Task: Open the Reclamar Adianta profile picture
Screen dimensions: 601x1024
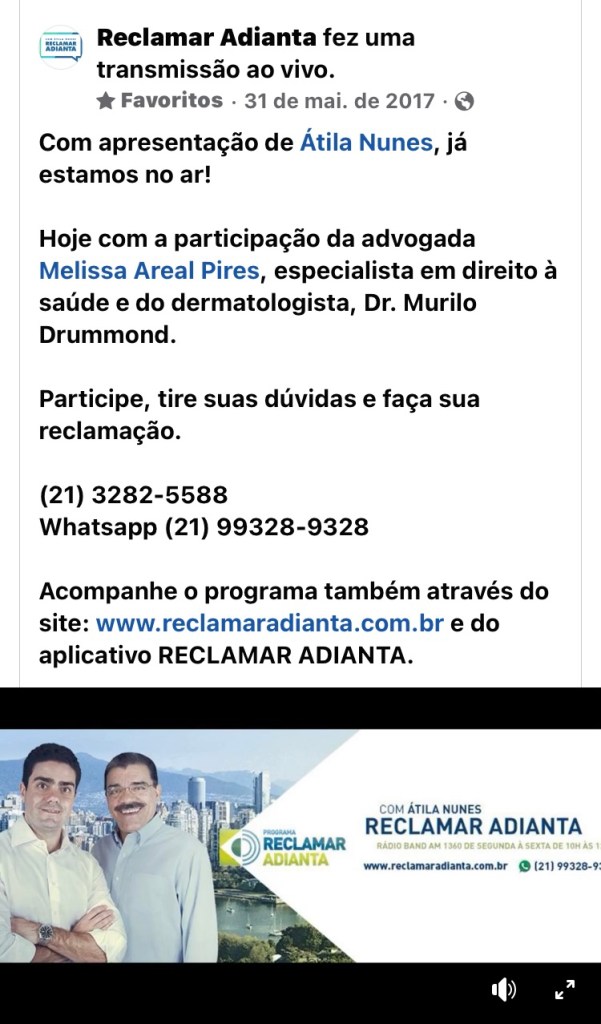Action: (x=61, y=47)
